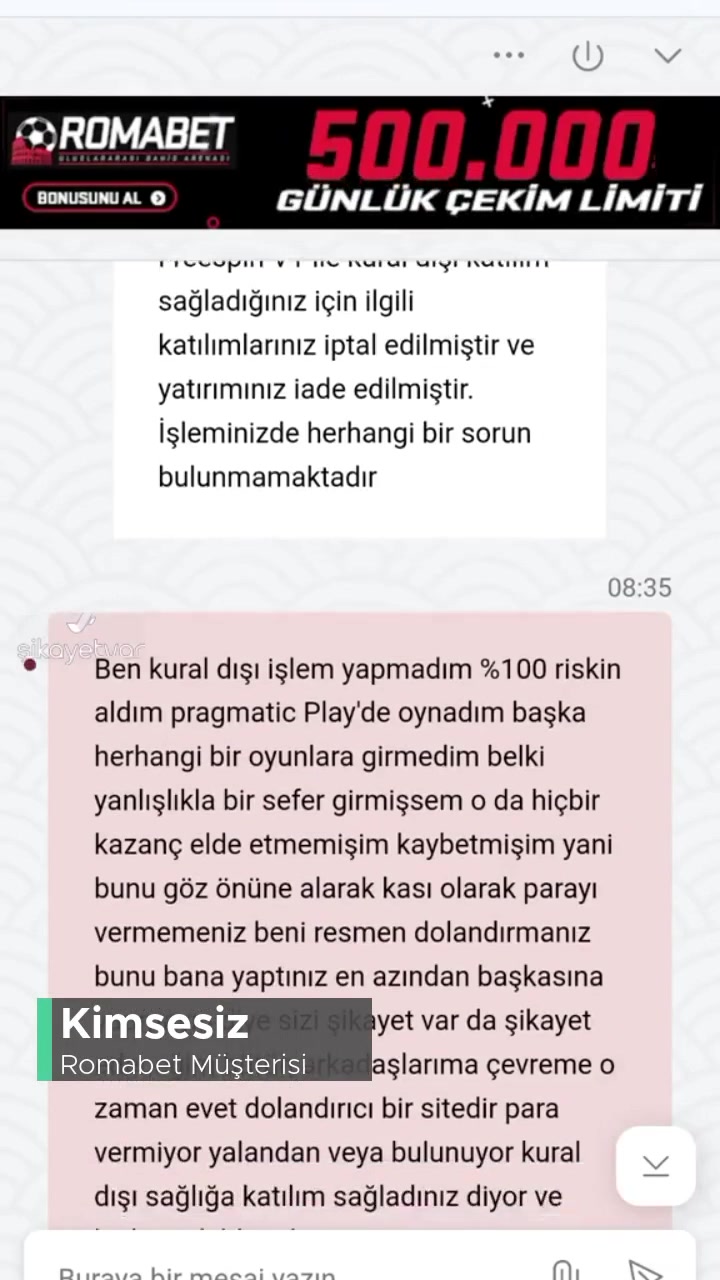Select the Kimsesiz customer name label
This screenshot has width=720, height=1280.
(154, 1023)
